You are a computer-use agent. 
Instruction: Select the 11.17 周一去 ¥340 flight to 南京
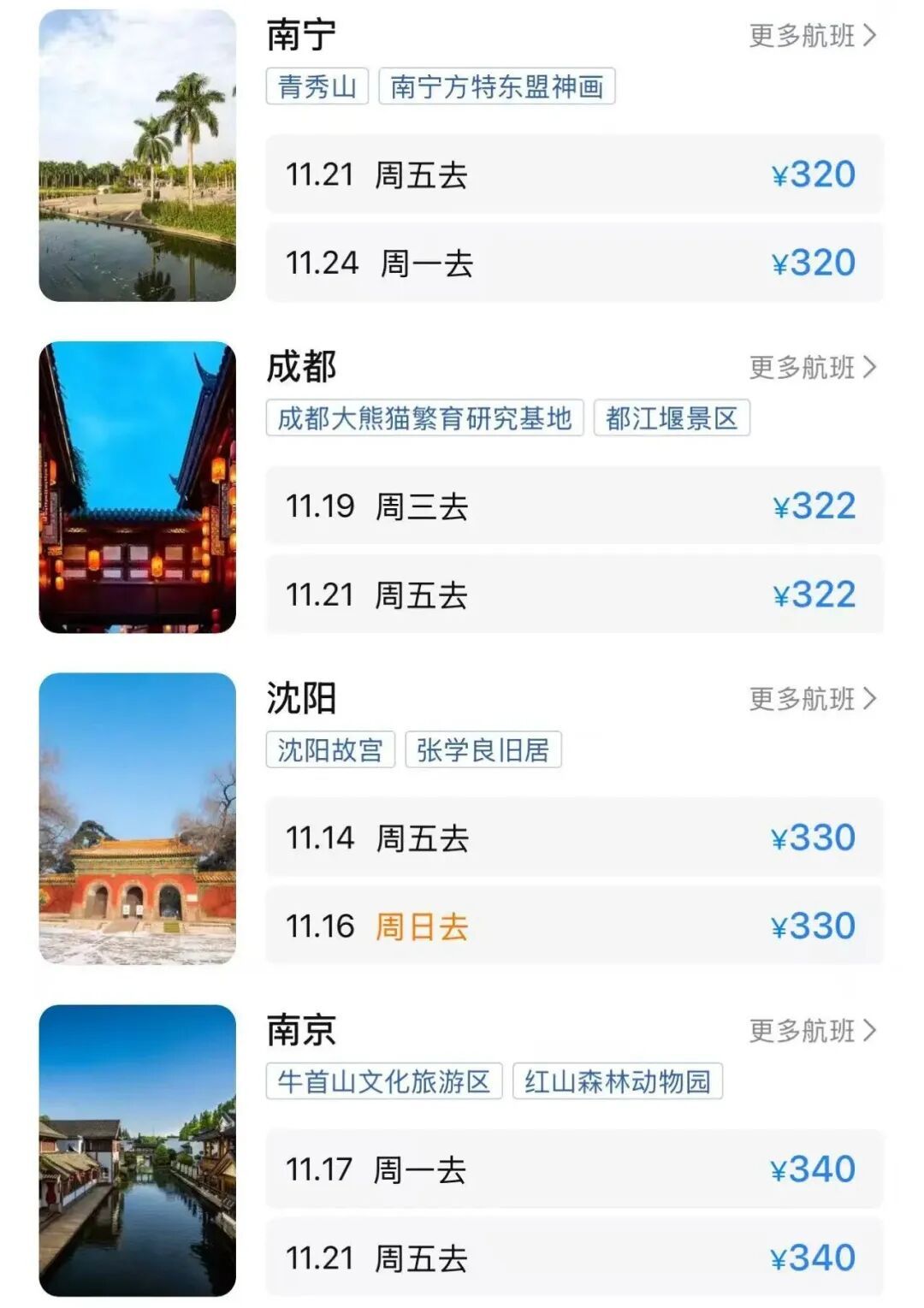573,1169
